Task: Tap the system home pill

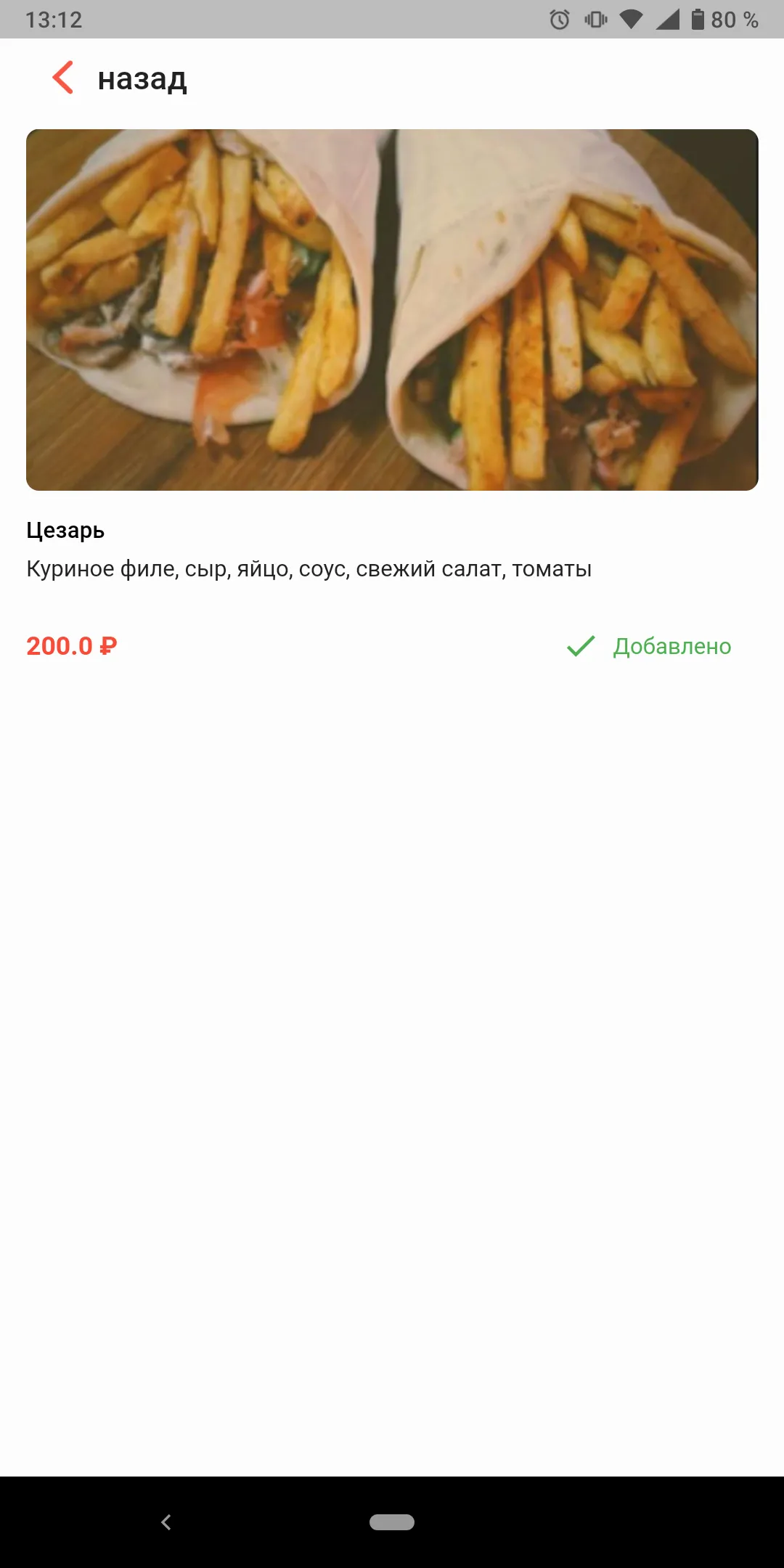Action: pos(392,1522)
